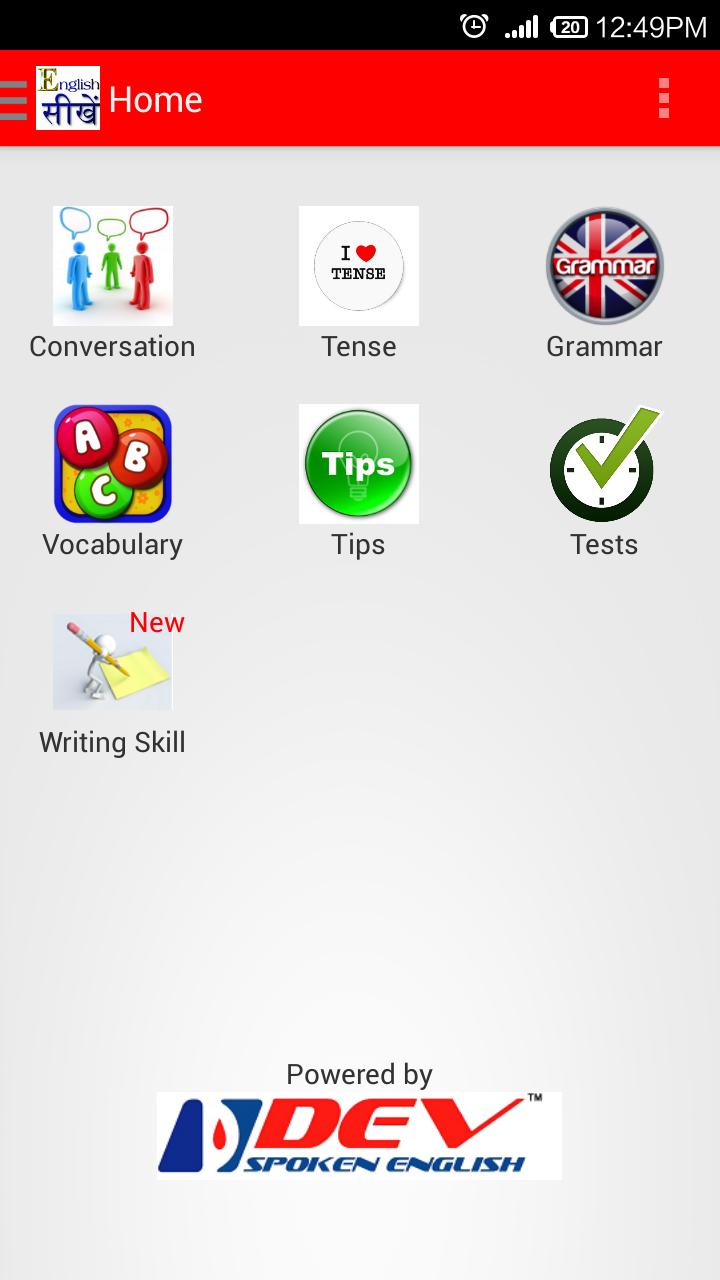720x1280 pixels.
Task: Click the New label near Writing Skill
Action: coord(156,622)
